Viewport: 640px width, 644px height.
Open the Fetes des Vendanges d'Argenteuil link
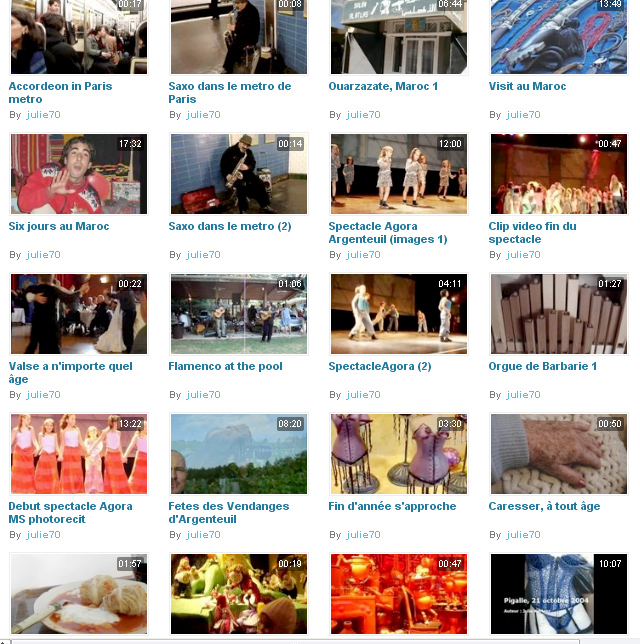(x=228, y=512)
